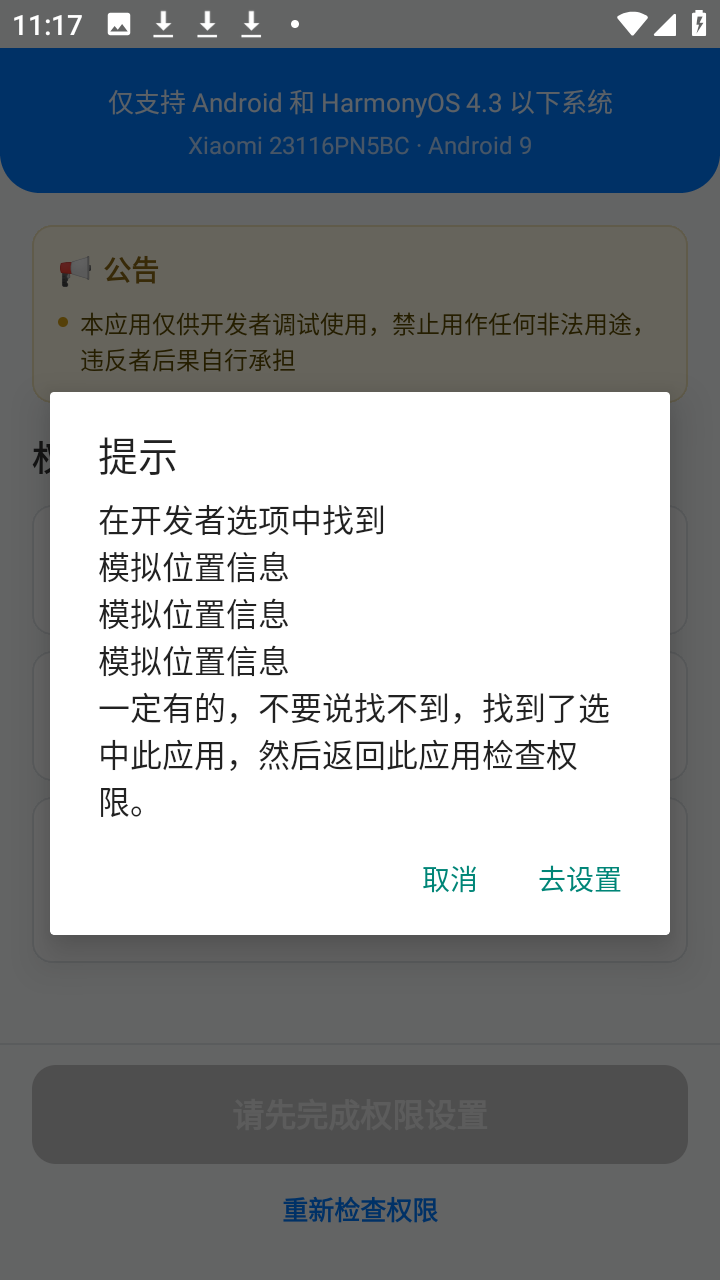
Task: Tap the second download icon in status bar
Action: pos(206,23)
